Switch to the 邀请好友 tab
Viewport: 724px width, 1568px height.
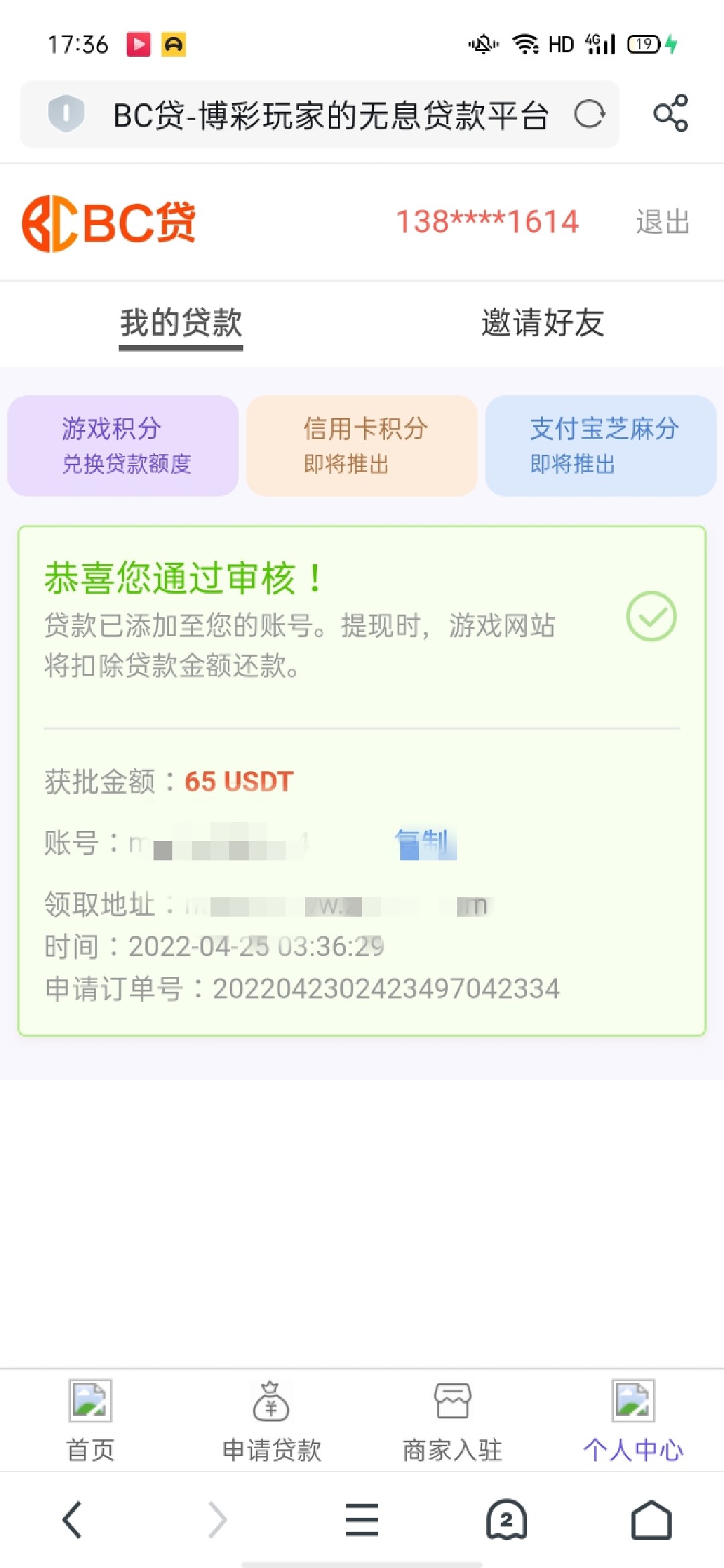pyautogui.click(x=542, y=324)
